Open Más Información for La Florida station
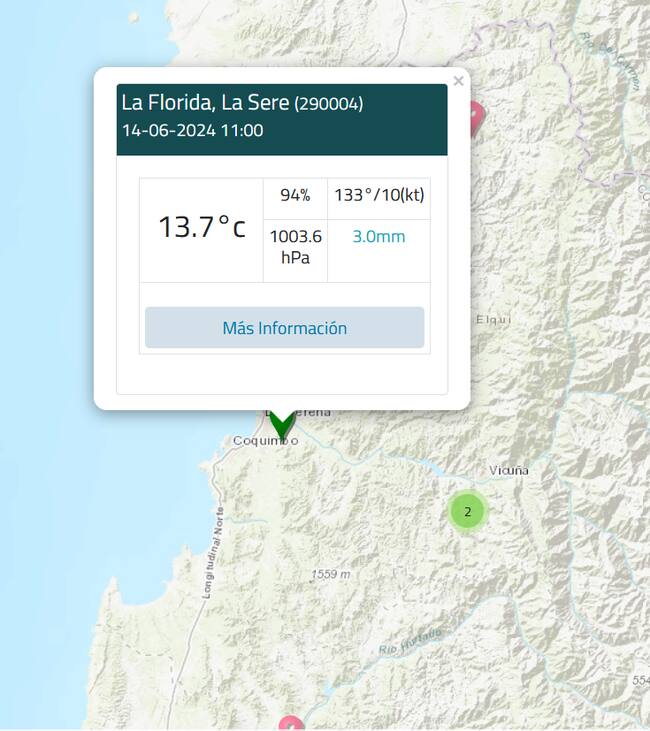The height and width of the screenshot is (731, 650). [x=284, y=328]
